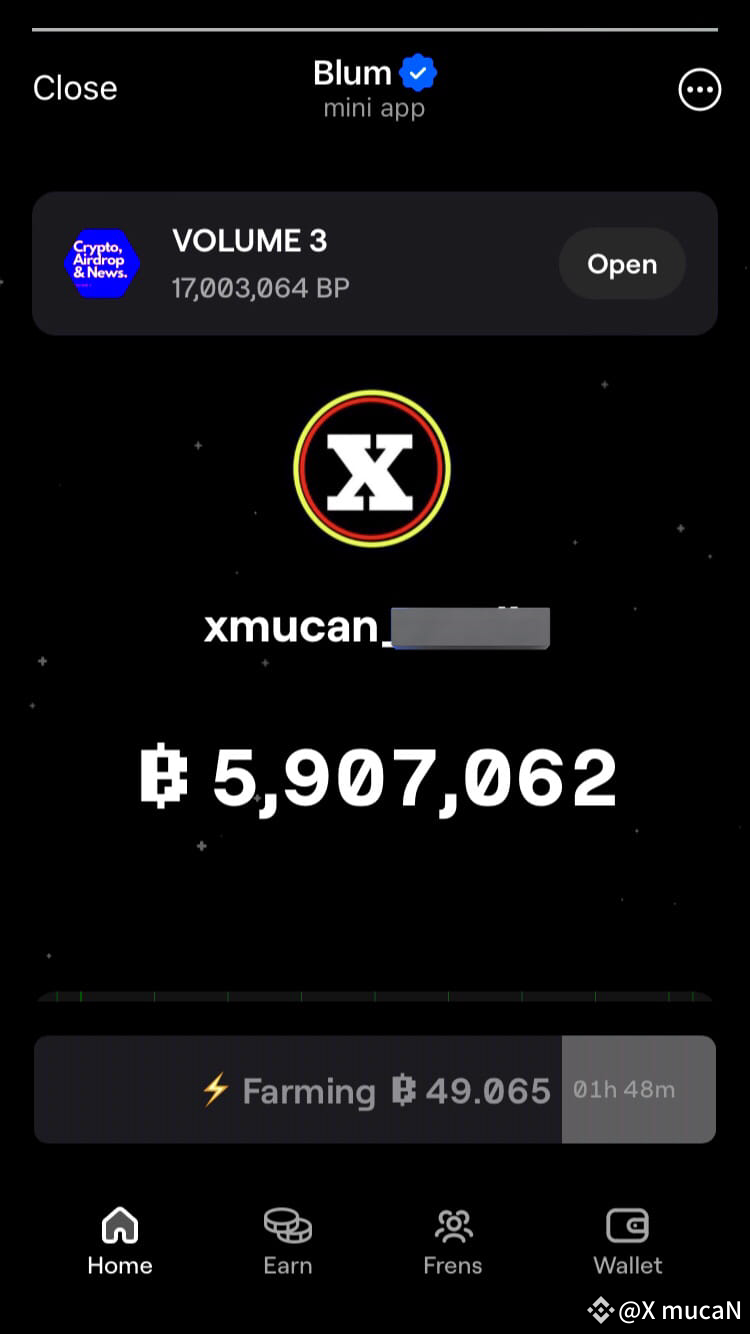Switch to the Earn tab
The height and width of the screenshot is (1334, 750).
point(287,1240)
